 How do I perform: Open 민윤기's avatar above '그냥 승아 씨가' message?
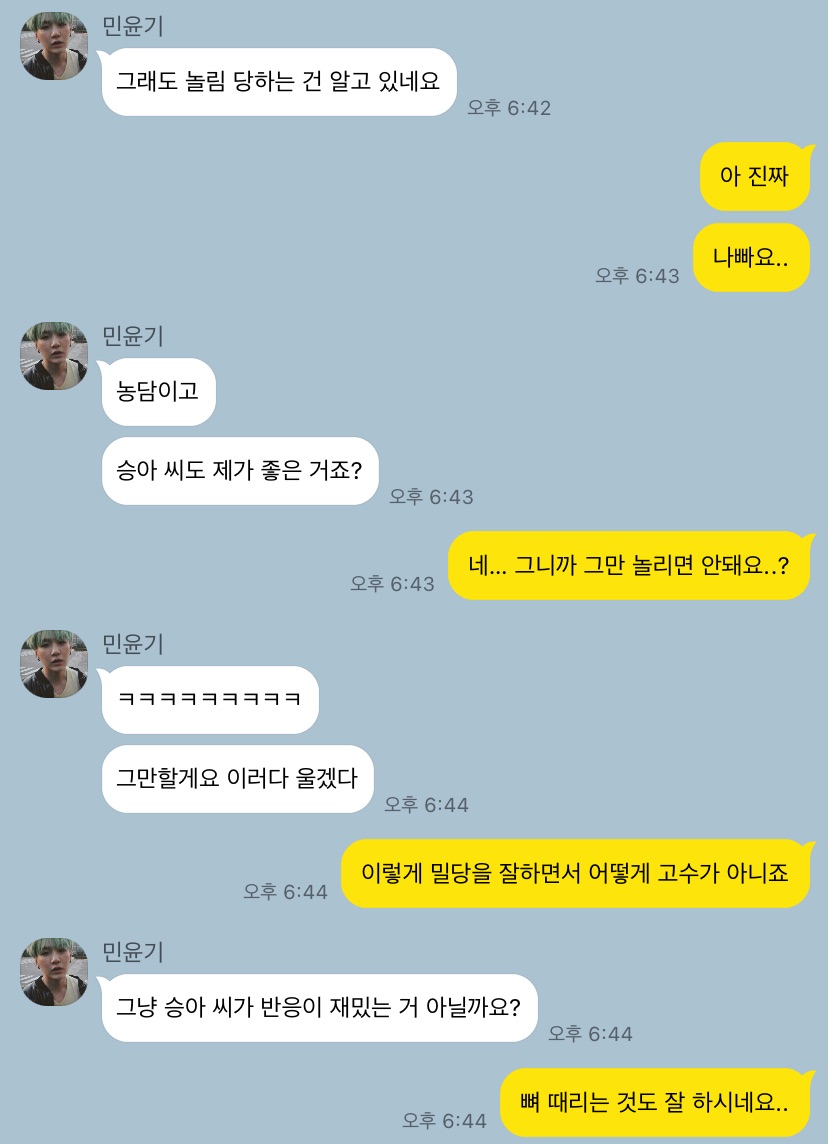(54, 971)
